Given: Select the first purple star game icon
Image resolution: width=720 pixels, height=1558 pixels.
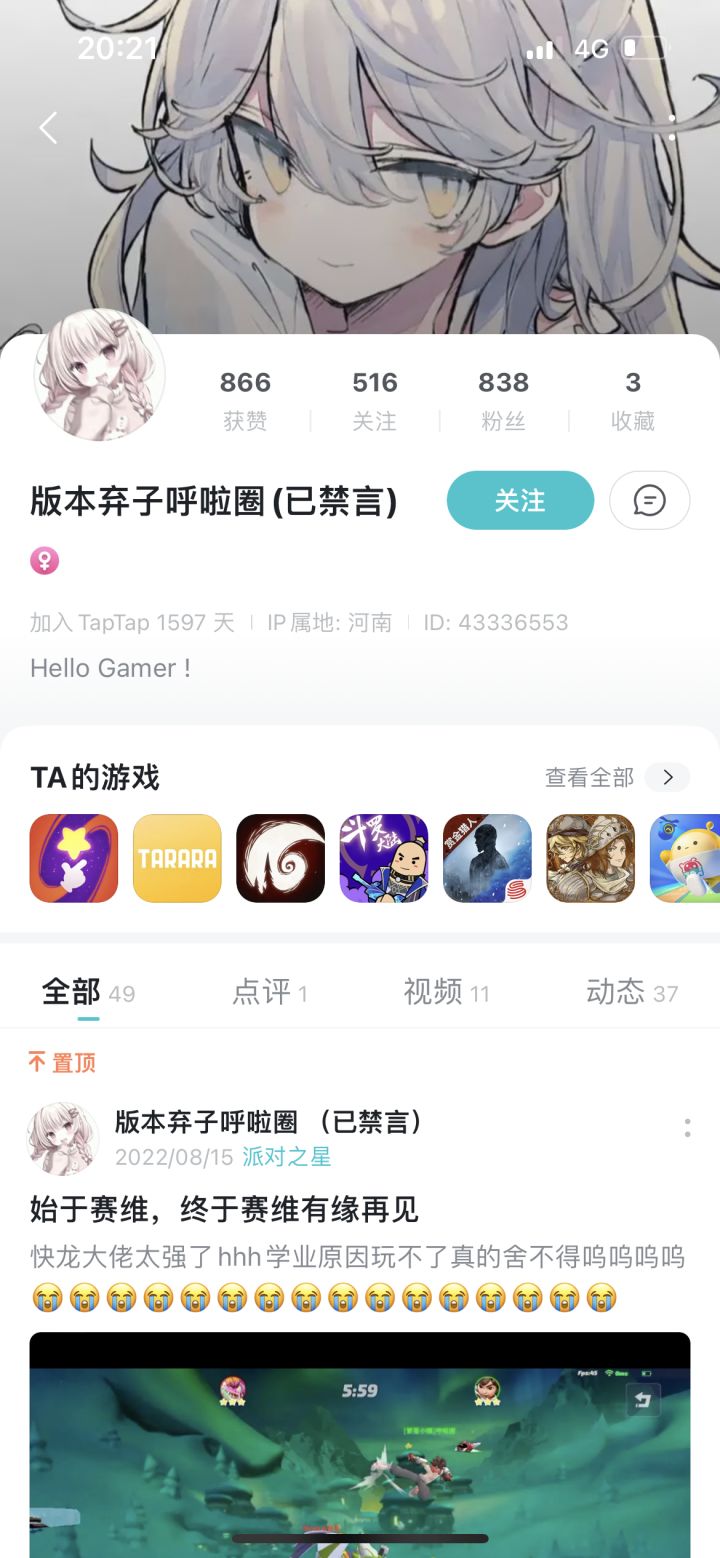Looking at the screenshot, I should (73, 858).
